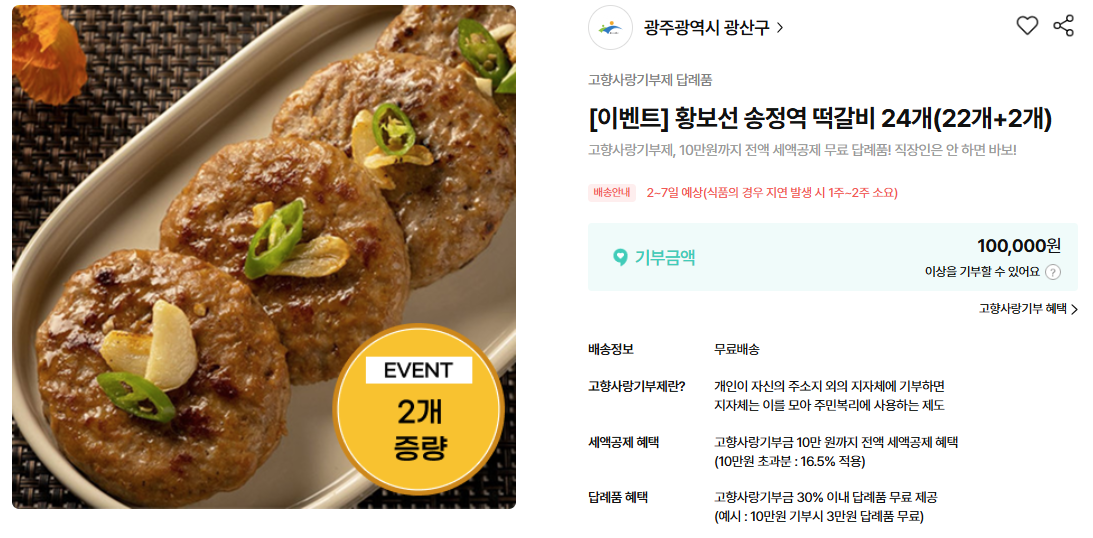This screenshot has width=1093, height=538.
Task: Tap the question mark help icon by donation amount
Action: click(1053, 272)
